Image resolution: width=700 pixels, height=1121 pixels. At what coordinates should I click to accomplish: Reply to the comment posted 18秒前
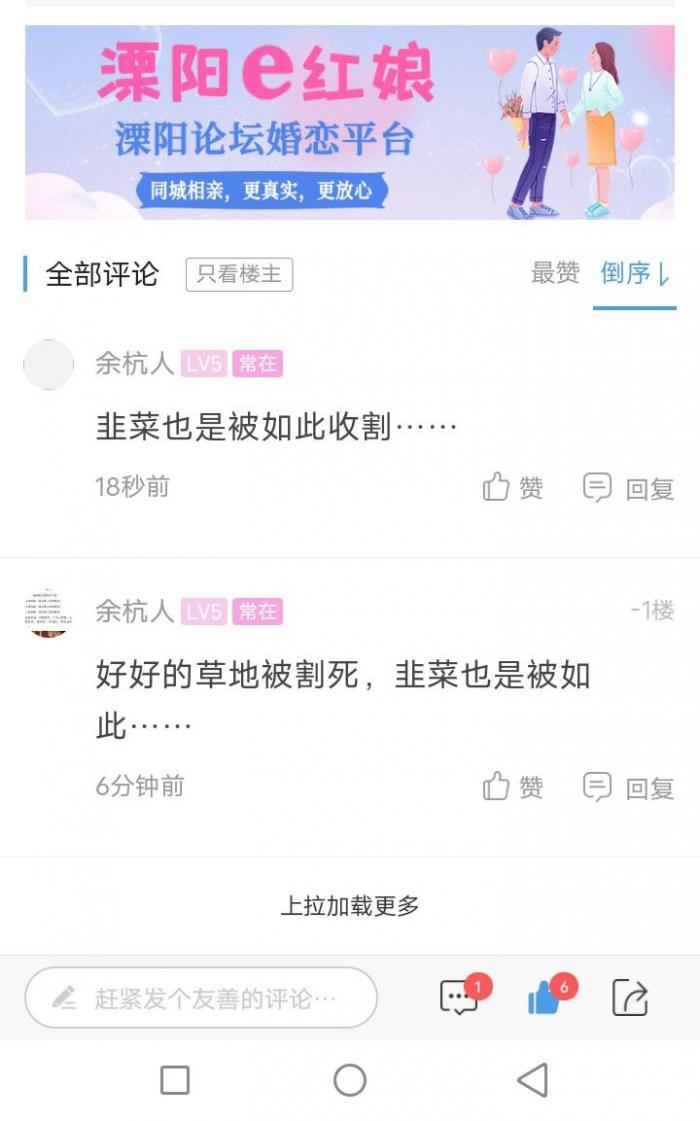tap(629, 488)
